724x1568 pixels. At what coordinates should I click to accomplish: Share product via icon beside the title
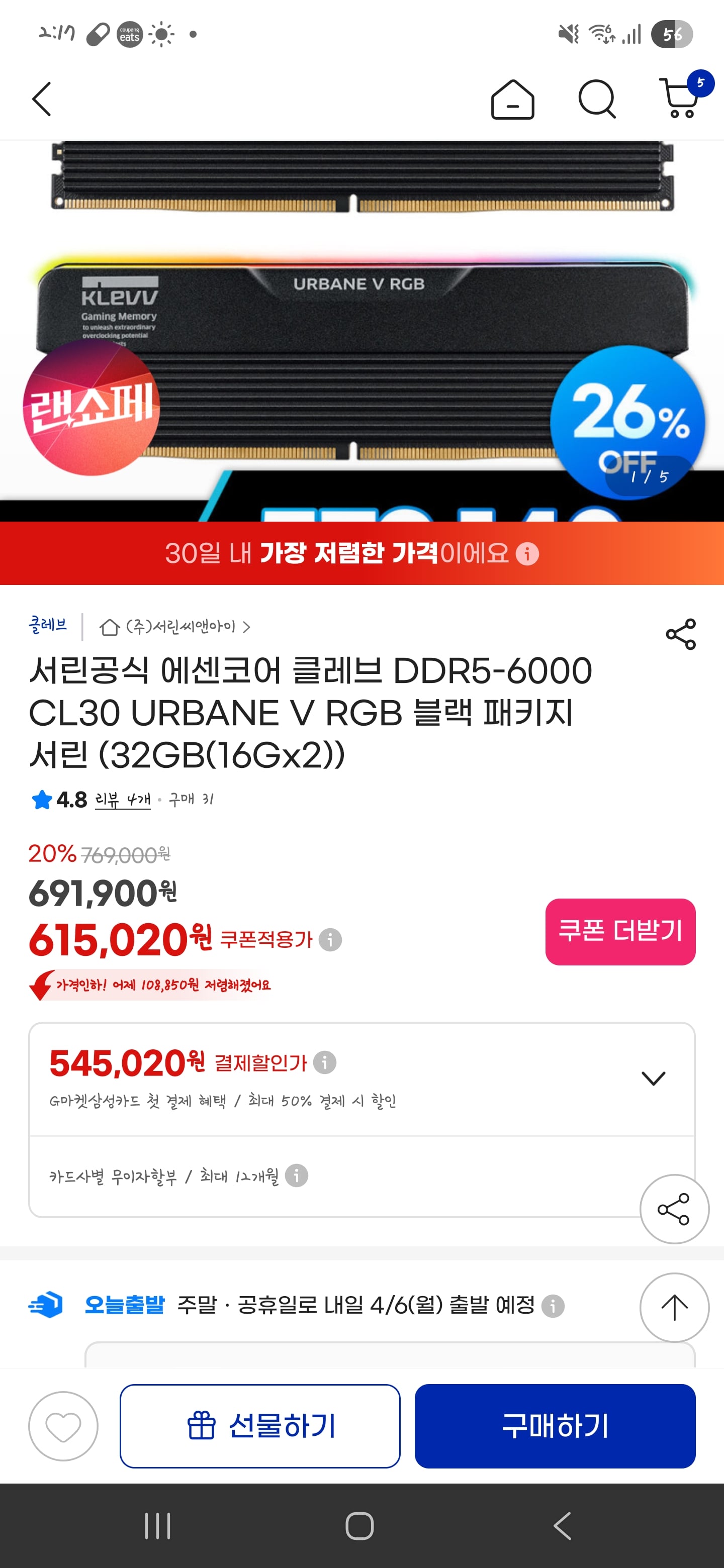click(x=681, y=634)
